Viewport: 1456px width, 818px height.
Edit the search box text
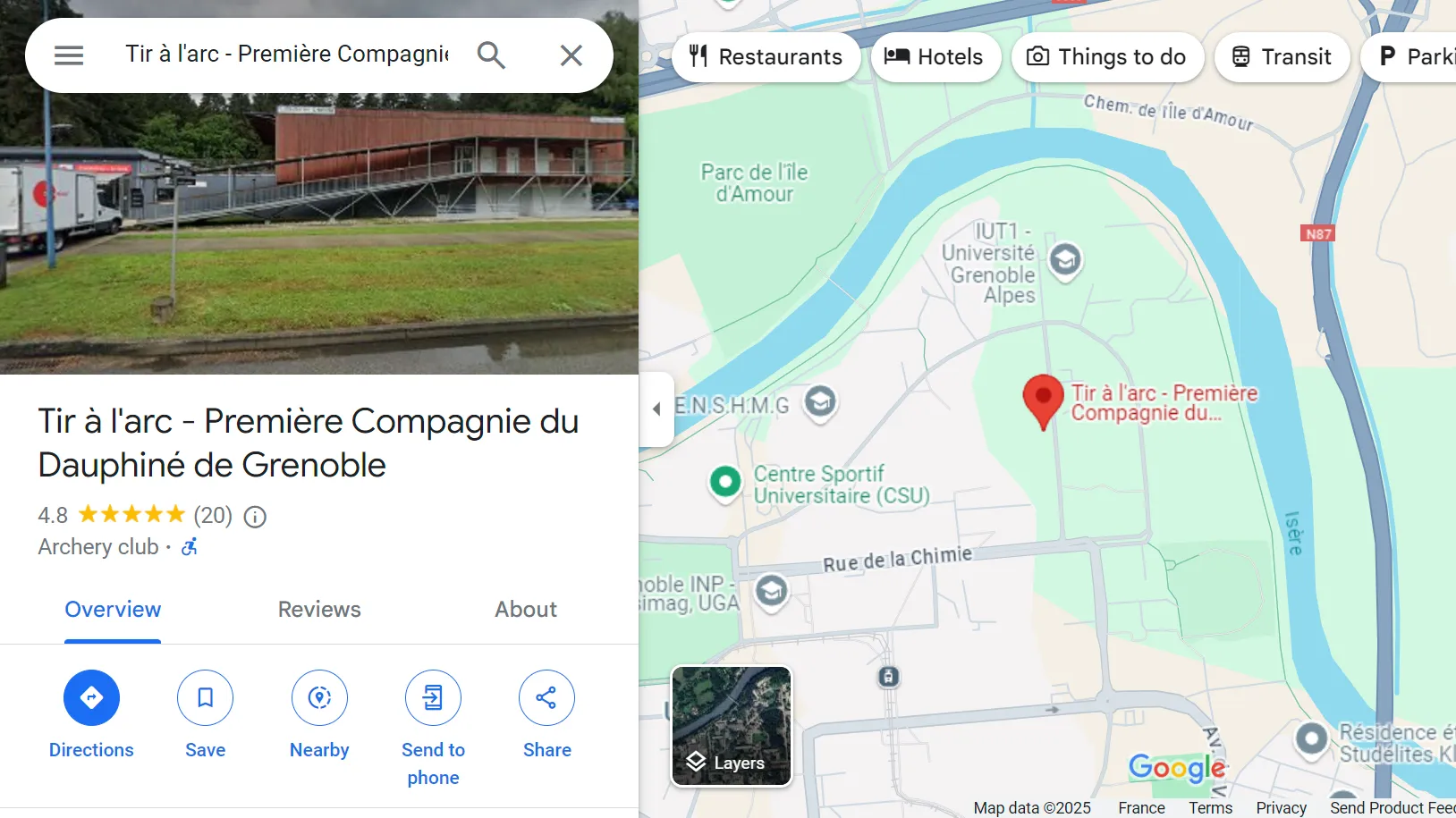286,55
